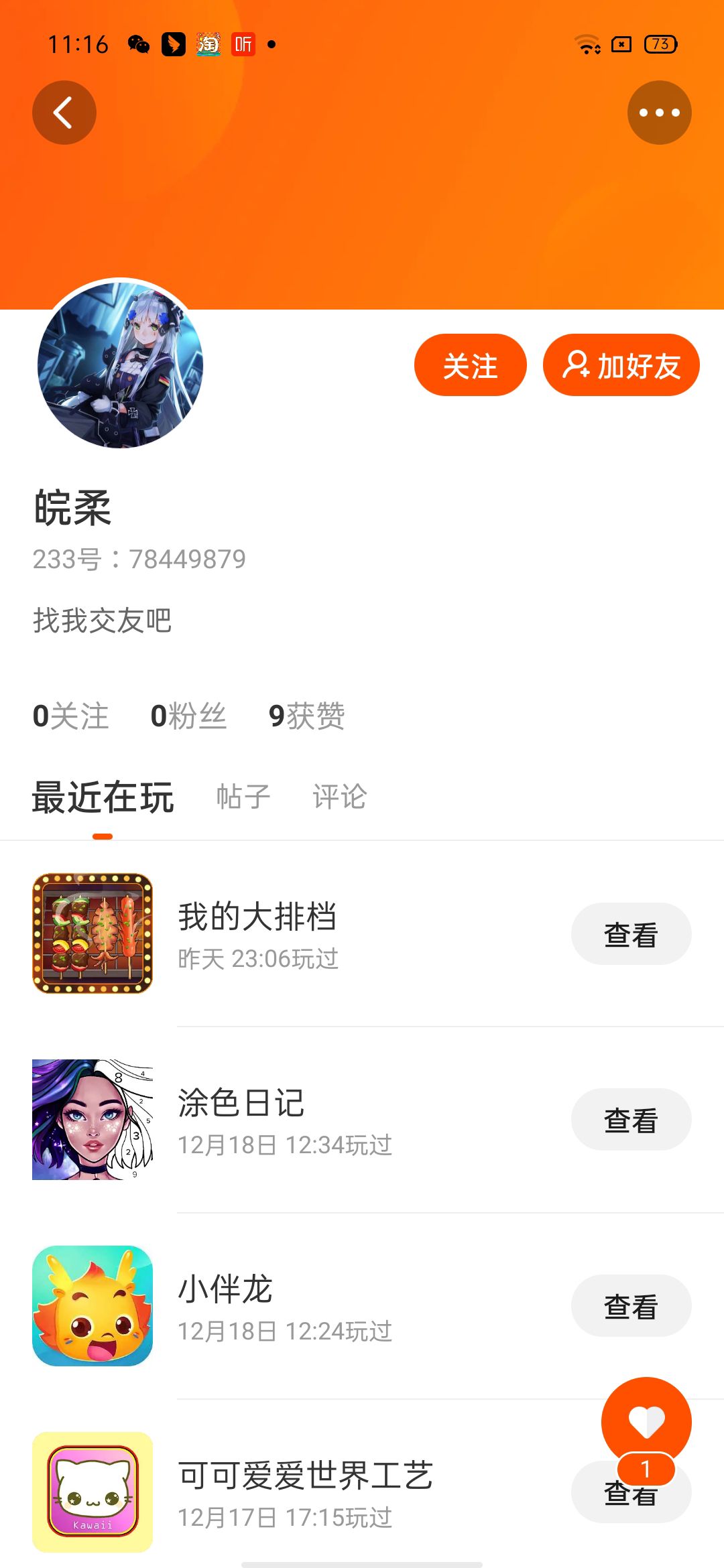Tap 查看 for 小伴龙

(630, 1306)
